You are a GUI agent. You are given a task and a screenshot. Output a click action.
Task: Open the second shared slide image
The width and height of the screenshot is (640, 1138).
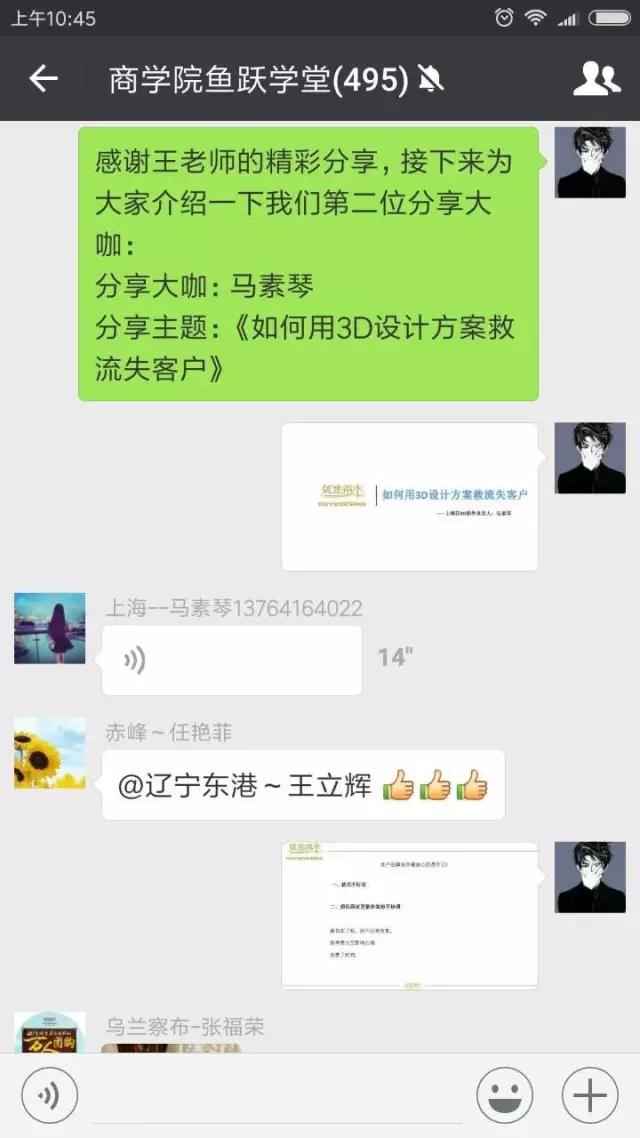click(x=410, y=915)
